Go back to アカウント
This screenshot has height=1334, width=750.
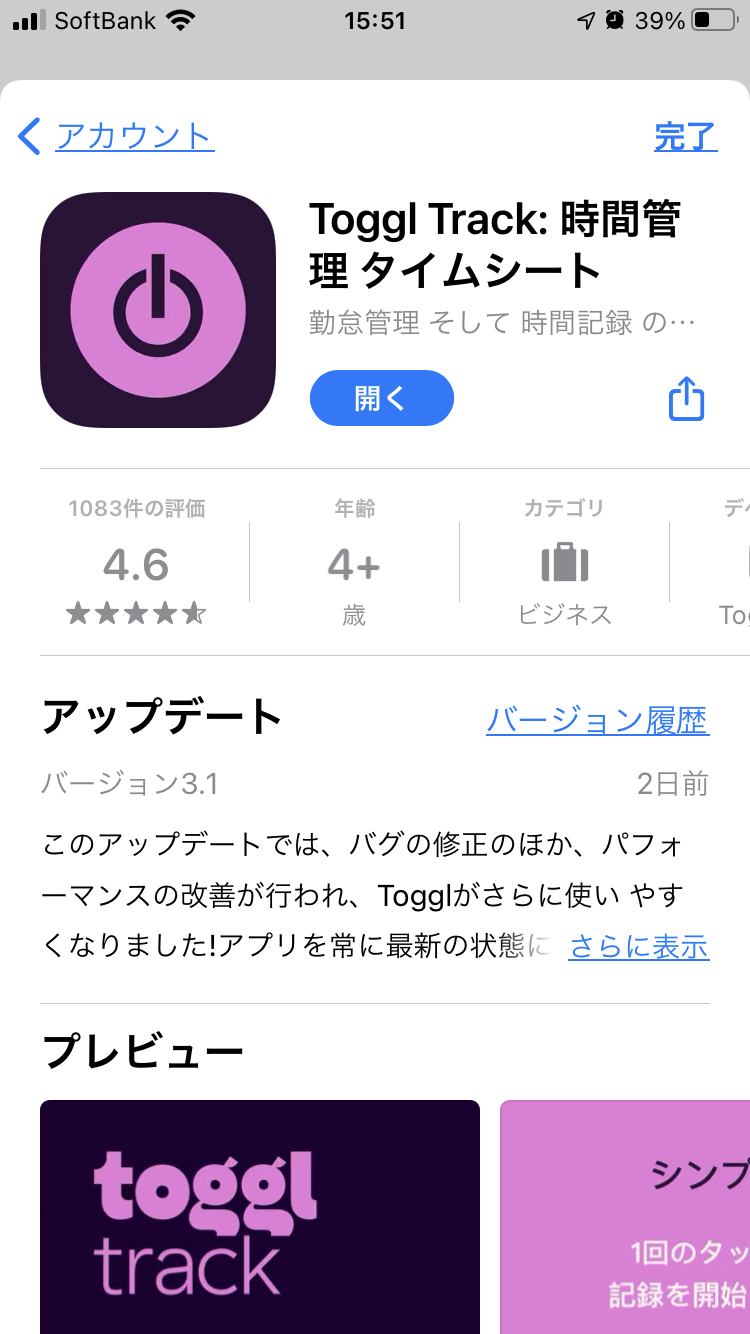tap(116, 136)
